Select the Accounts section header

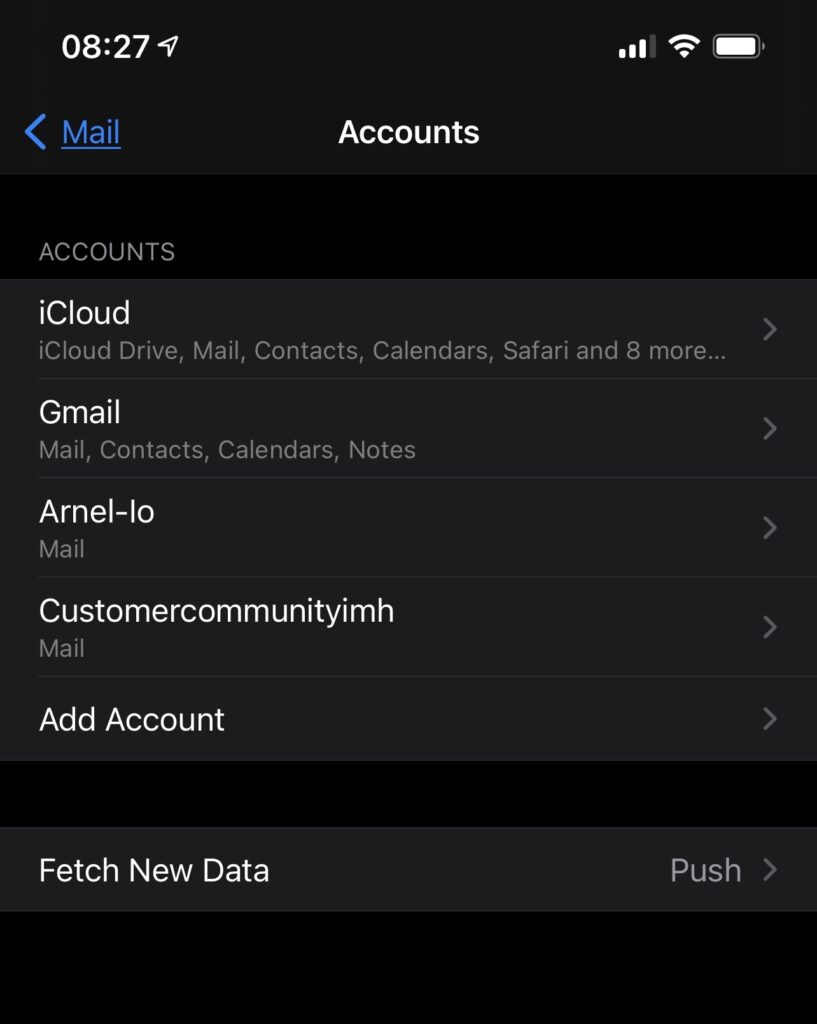pyautogui.click(x=107, y=252)
